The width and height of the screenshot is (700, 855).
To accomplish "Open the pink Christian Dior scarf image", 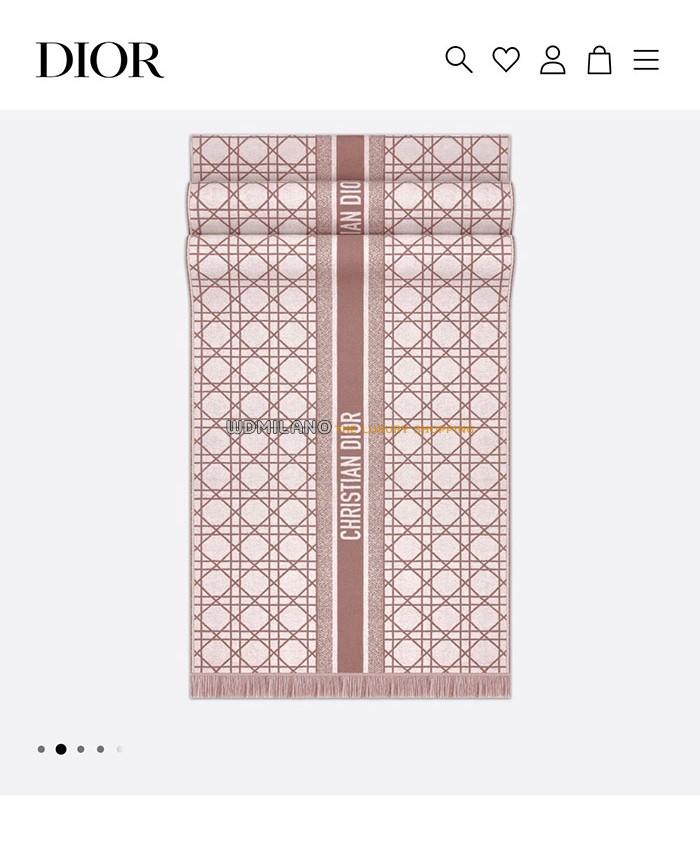I will coord(350,415).
